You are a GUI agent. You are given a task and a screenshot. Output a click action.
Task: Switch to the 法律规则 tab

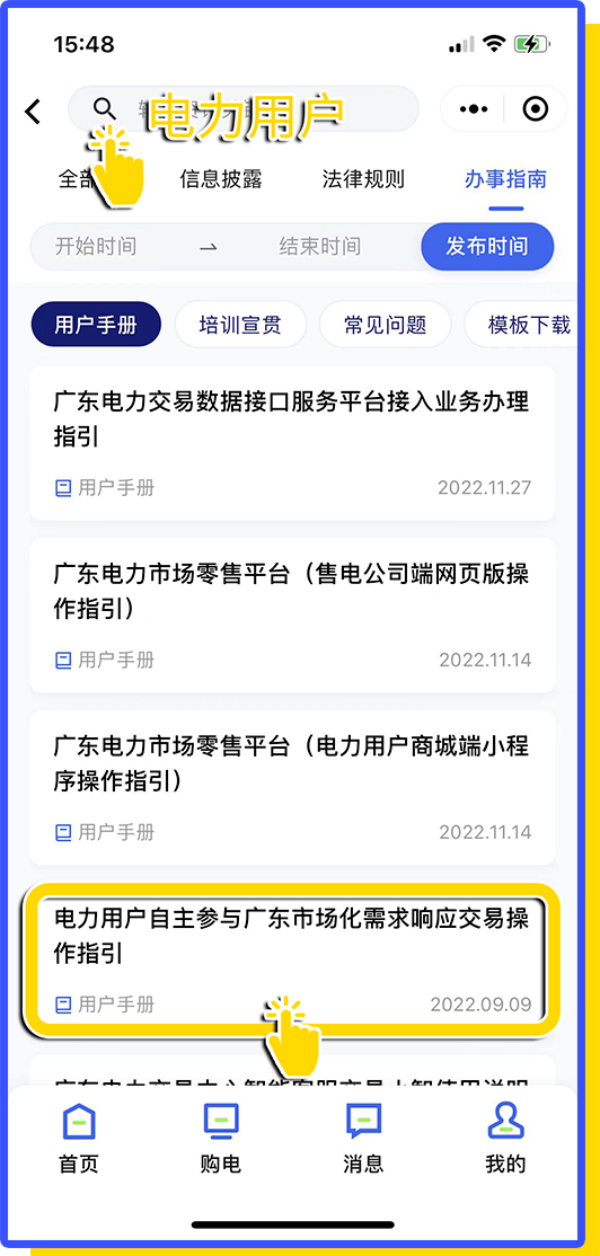click(x=363, y=180)
